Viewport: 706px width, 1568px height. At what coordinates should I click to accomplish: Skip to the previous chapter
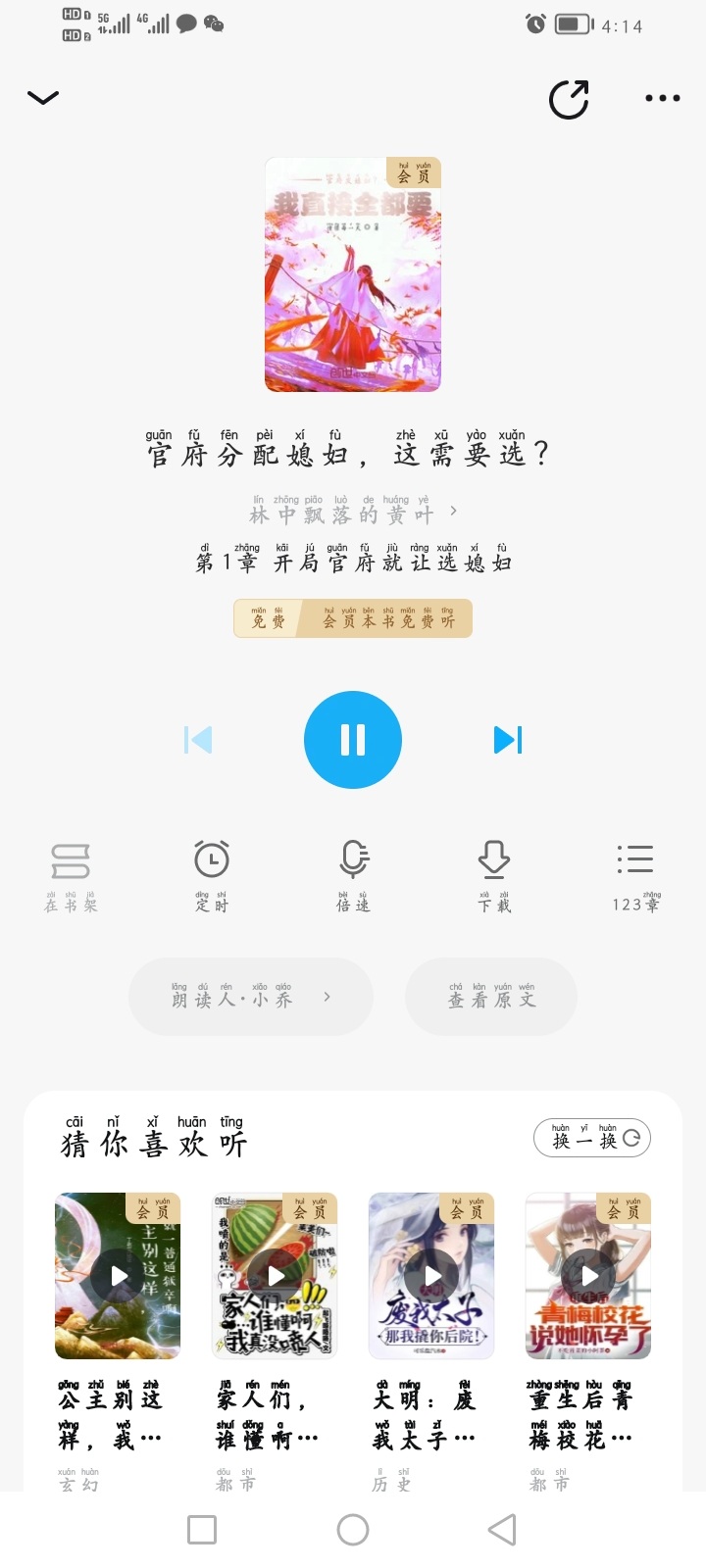coord(198,740)
